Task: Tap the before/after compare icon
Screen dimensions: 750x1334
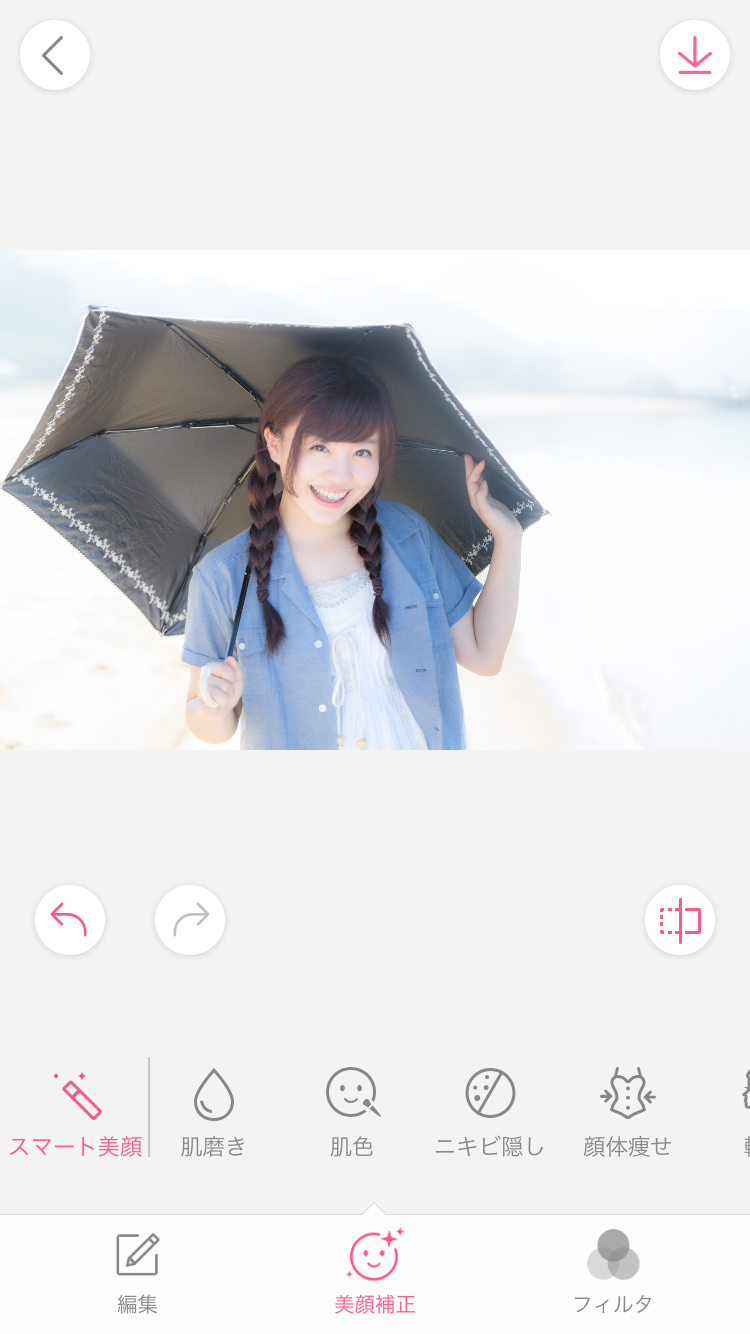Action: 680,919
